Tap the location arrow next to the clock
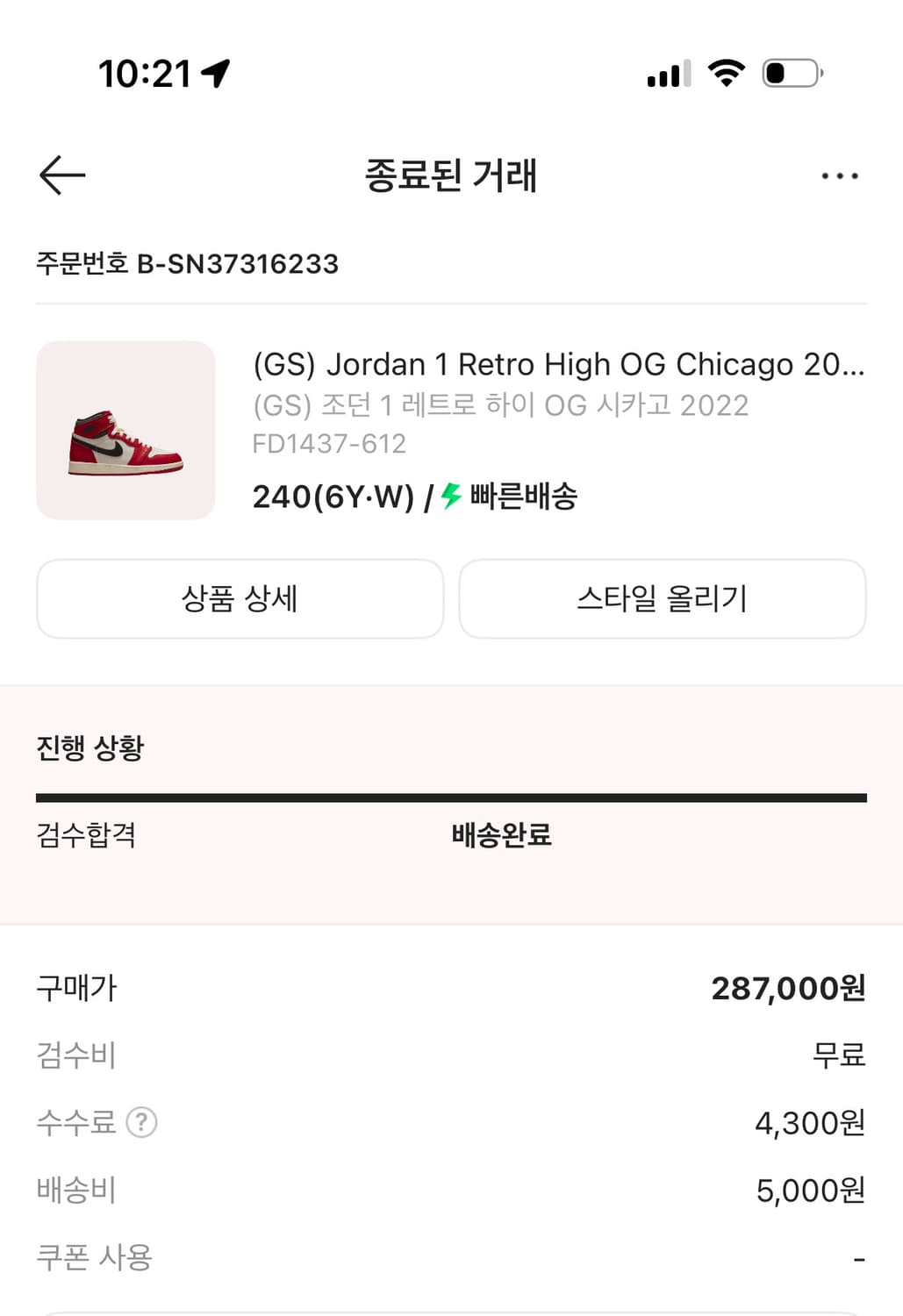The width and height of the screenshot is (903, 1316). click(x=213, y=74)
